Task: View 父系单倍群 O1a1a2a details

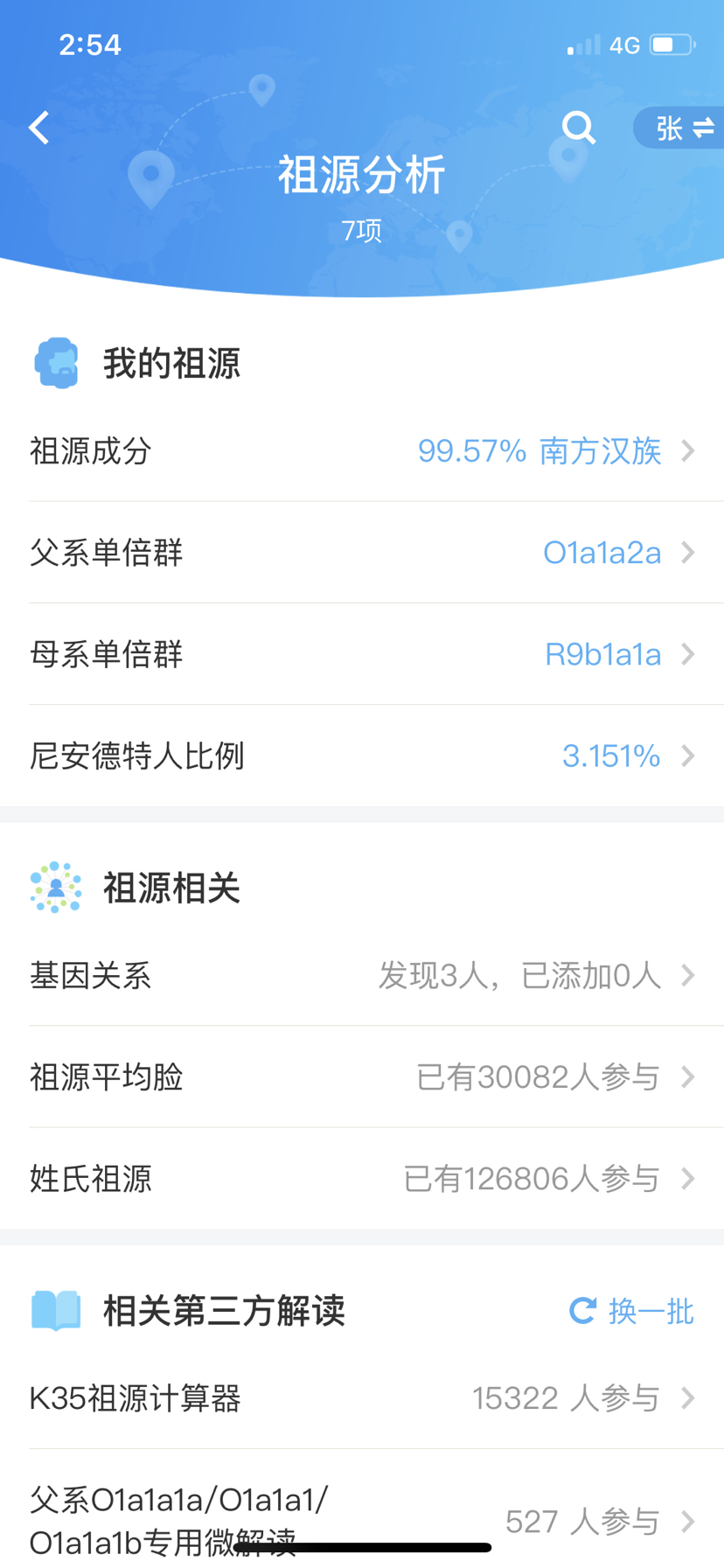Action: pos(362,553)
